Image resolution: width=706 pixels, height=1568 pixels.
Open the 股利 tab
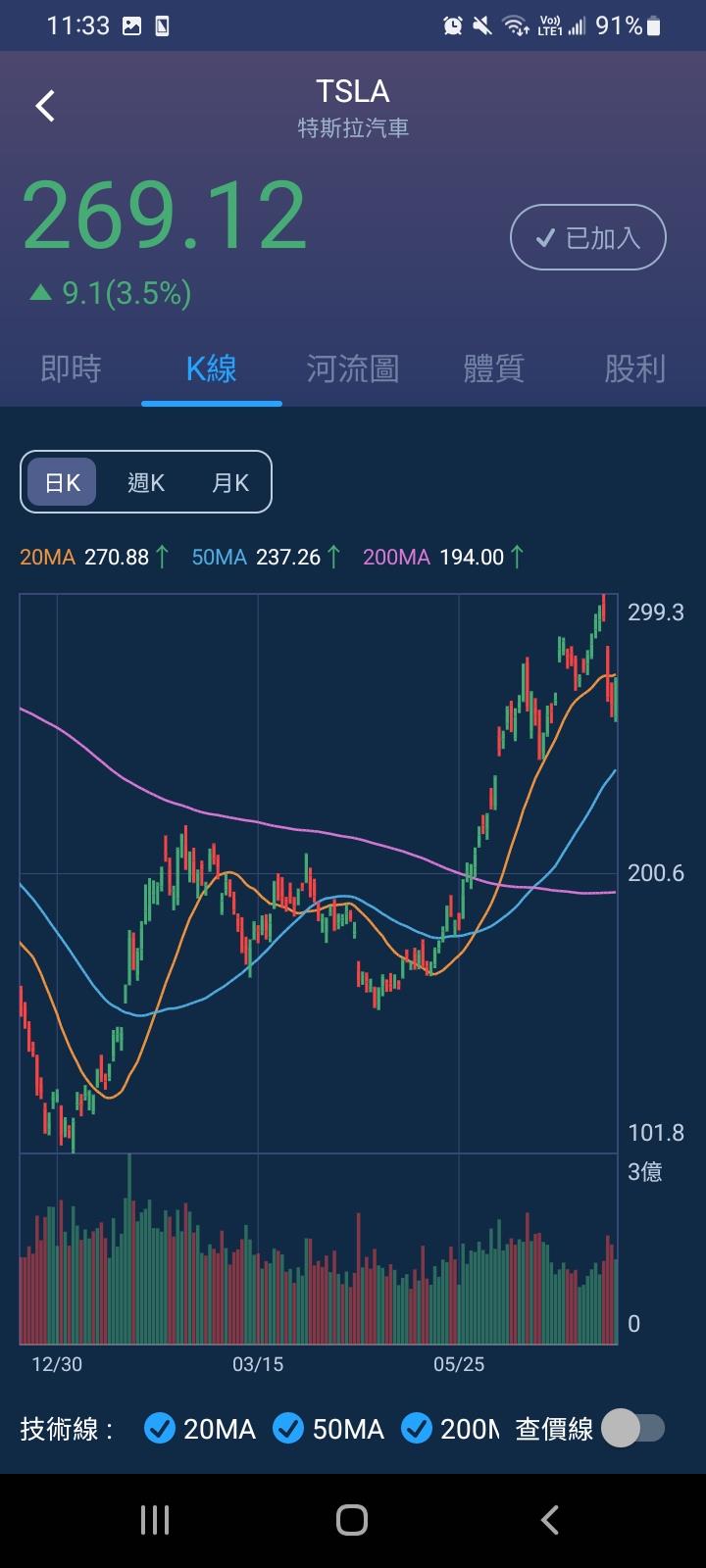[x=634, y=369]
